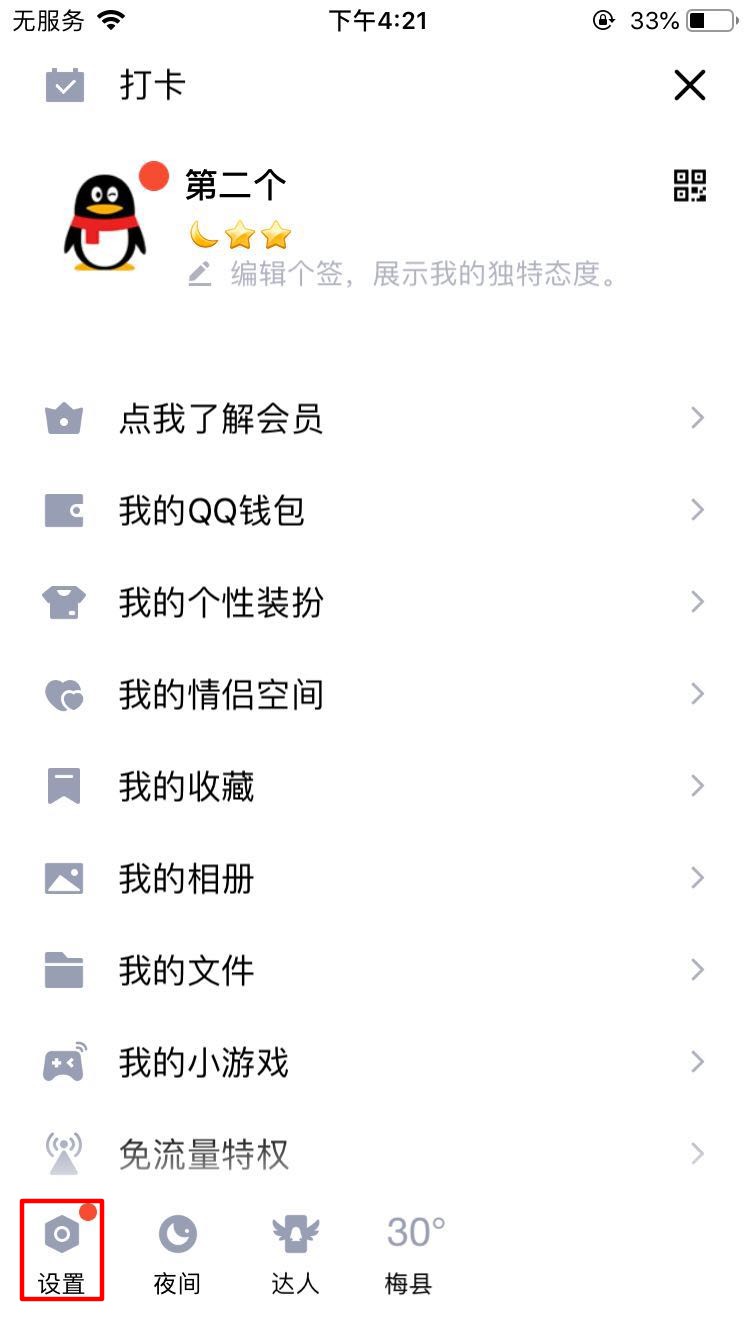Expand 我的文件 with its chevron
Image resolution: width=750 pixels, height=1334 pixels.
pos(698,970)
